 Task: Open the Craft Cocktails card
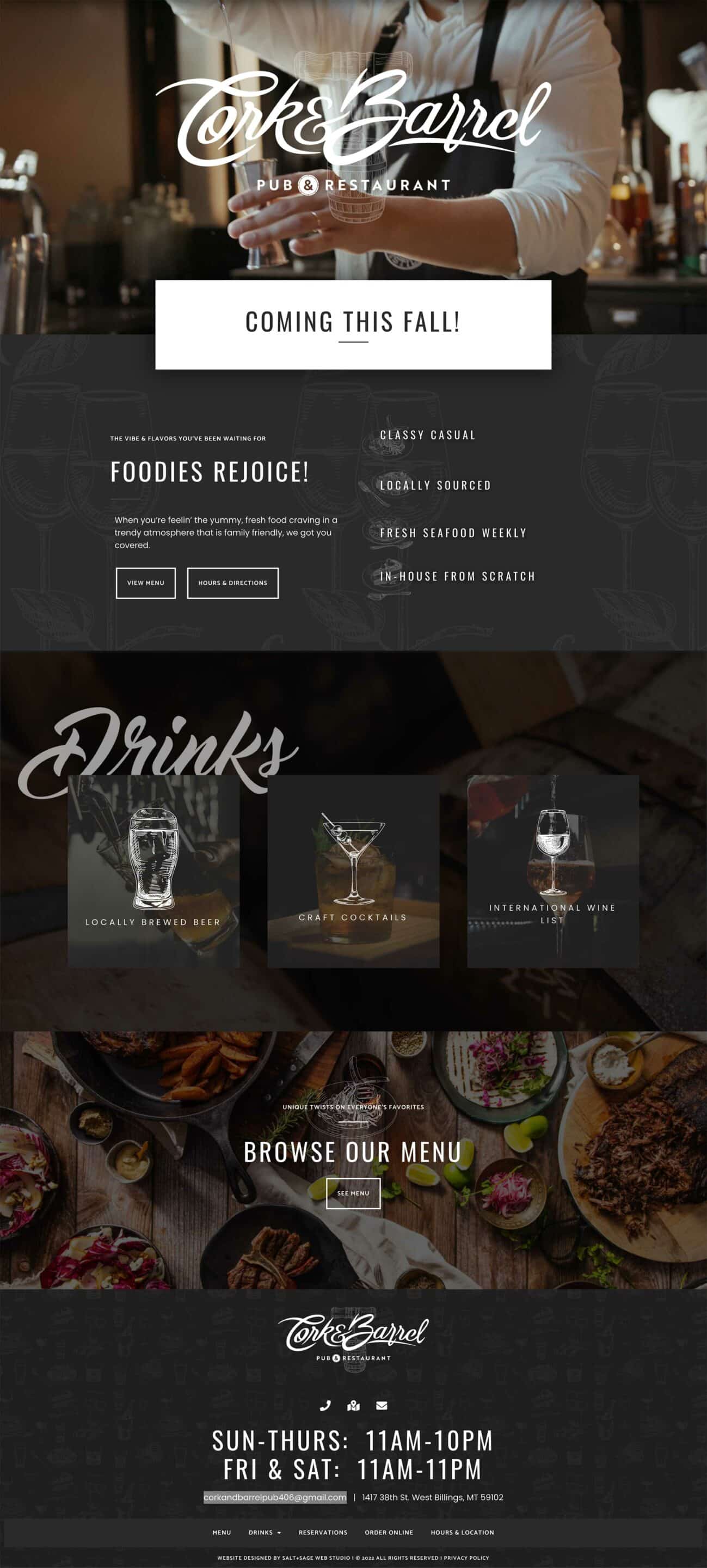click(x=353, y=871)
